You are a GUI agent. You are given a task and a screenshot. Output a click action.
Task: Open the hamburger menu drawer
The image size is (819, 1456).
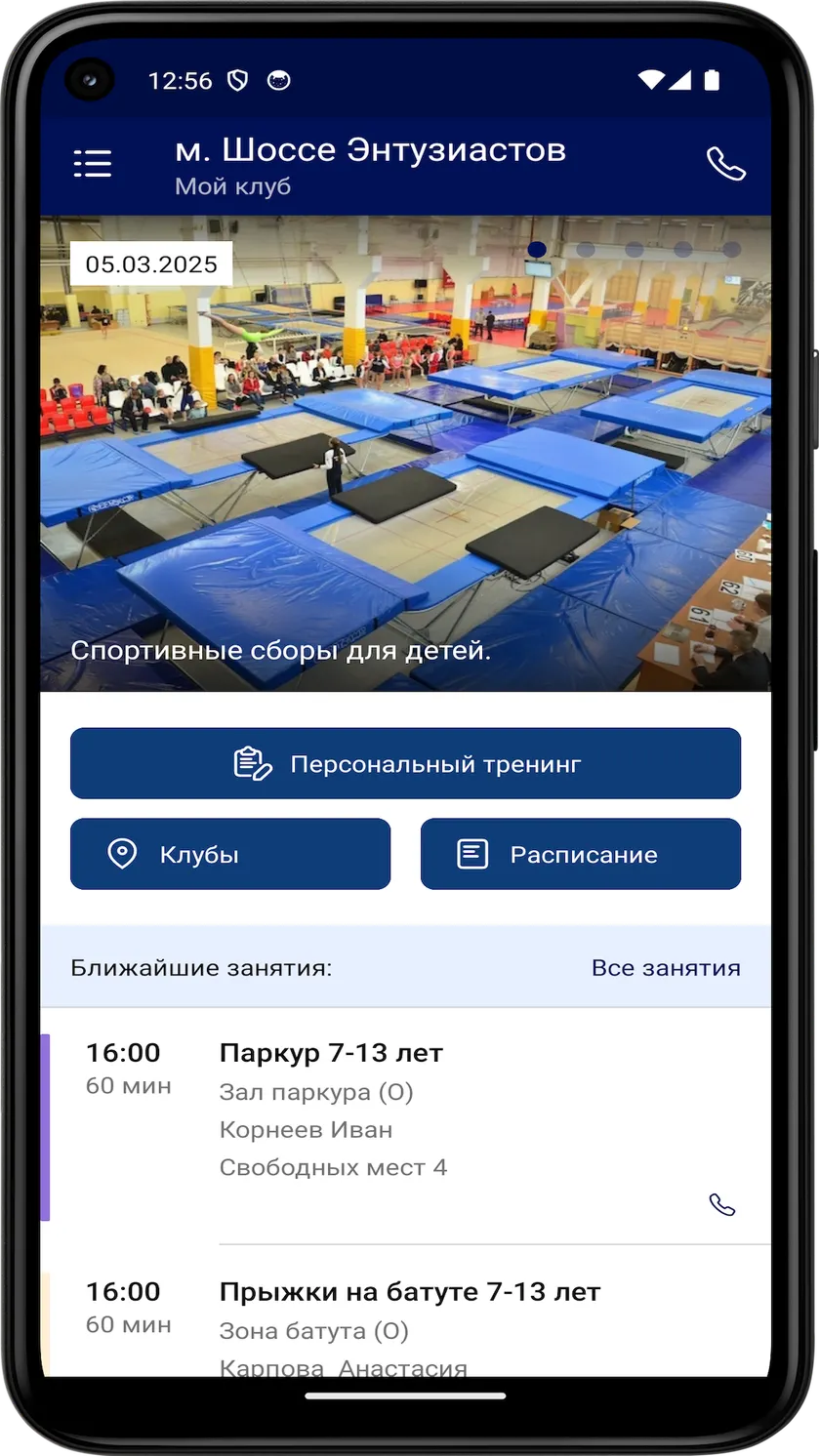point(93,164)
